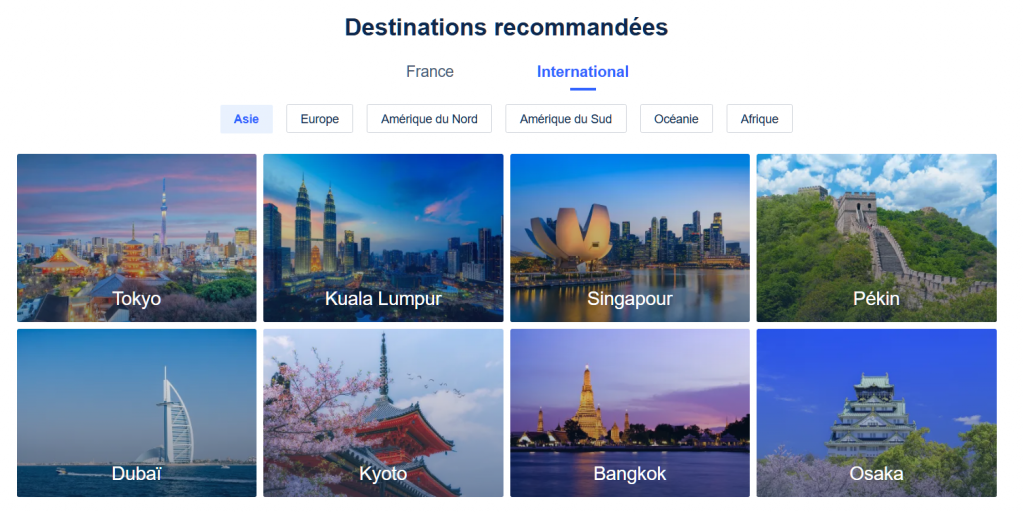View the Bangkok destination tile
1024x512 pixels.
[629, 413]
